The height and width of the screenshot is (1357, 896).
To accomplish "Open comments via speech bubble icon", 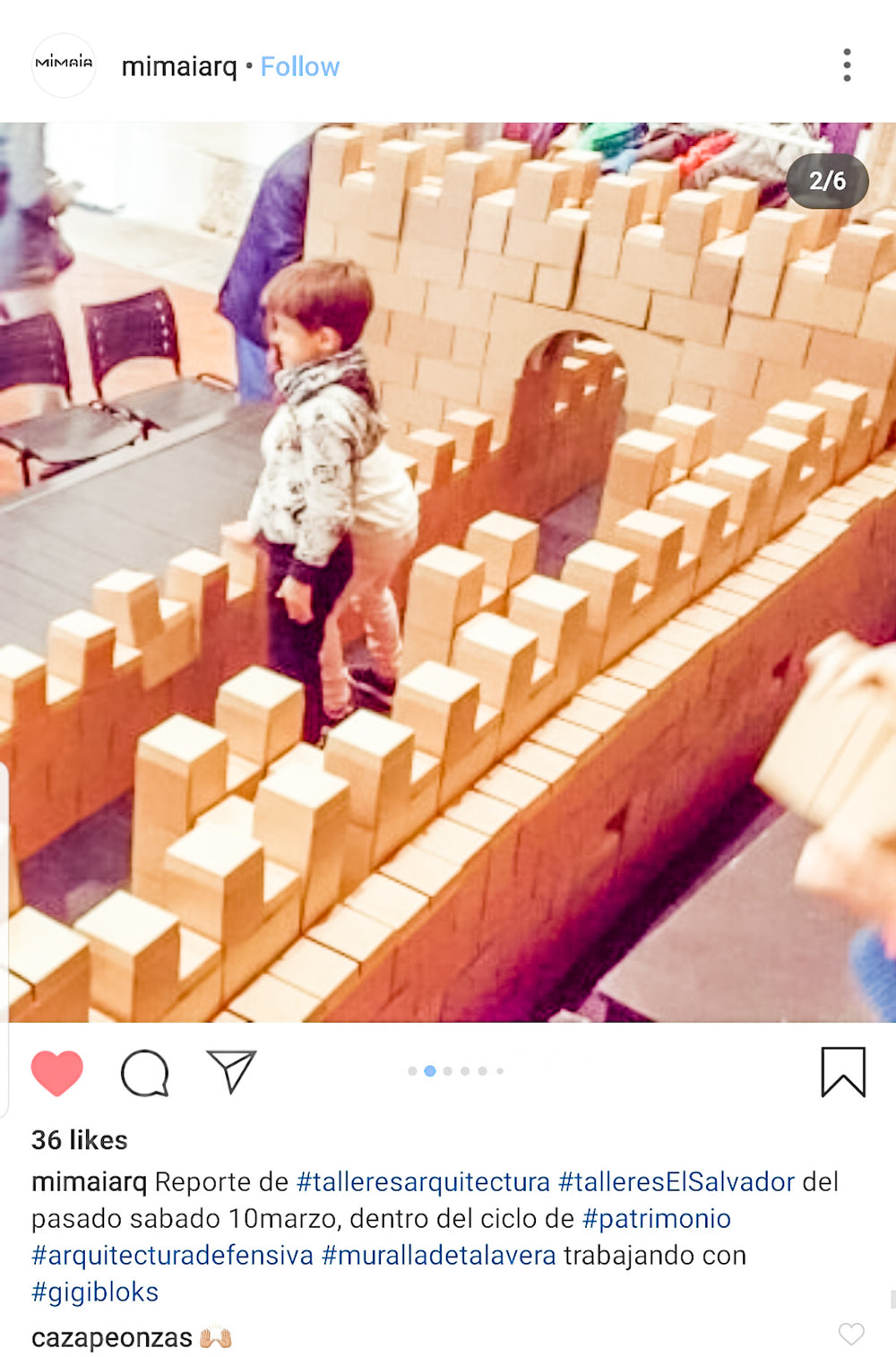I will coord(145,1072).
